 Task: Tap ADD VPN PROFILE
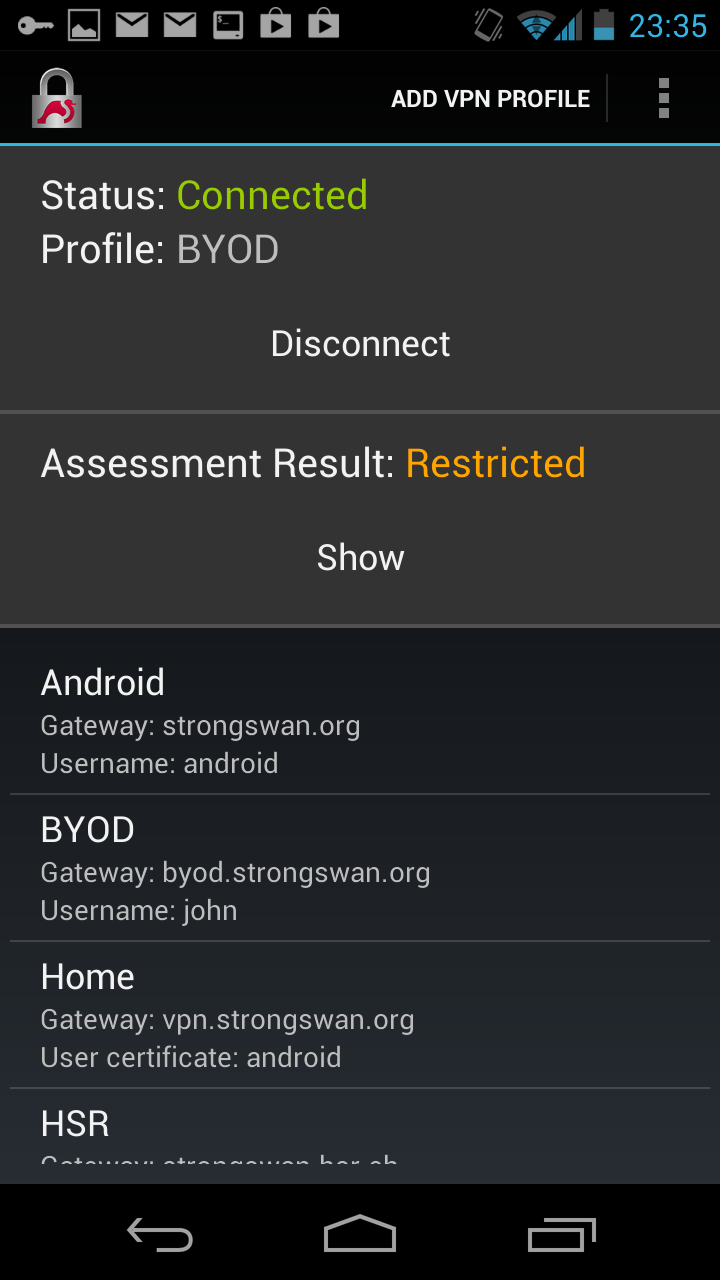click(490, 99)
